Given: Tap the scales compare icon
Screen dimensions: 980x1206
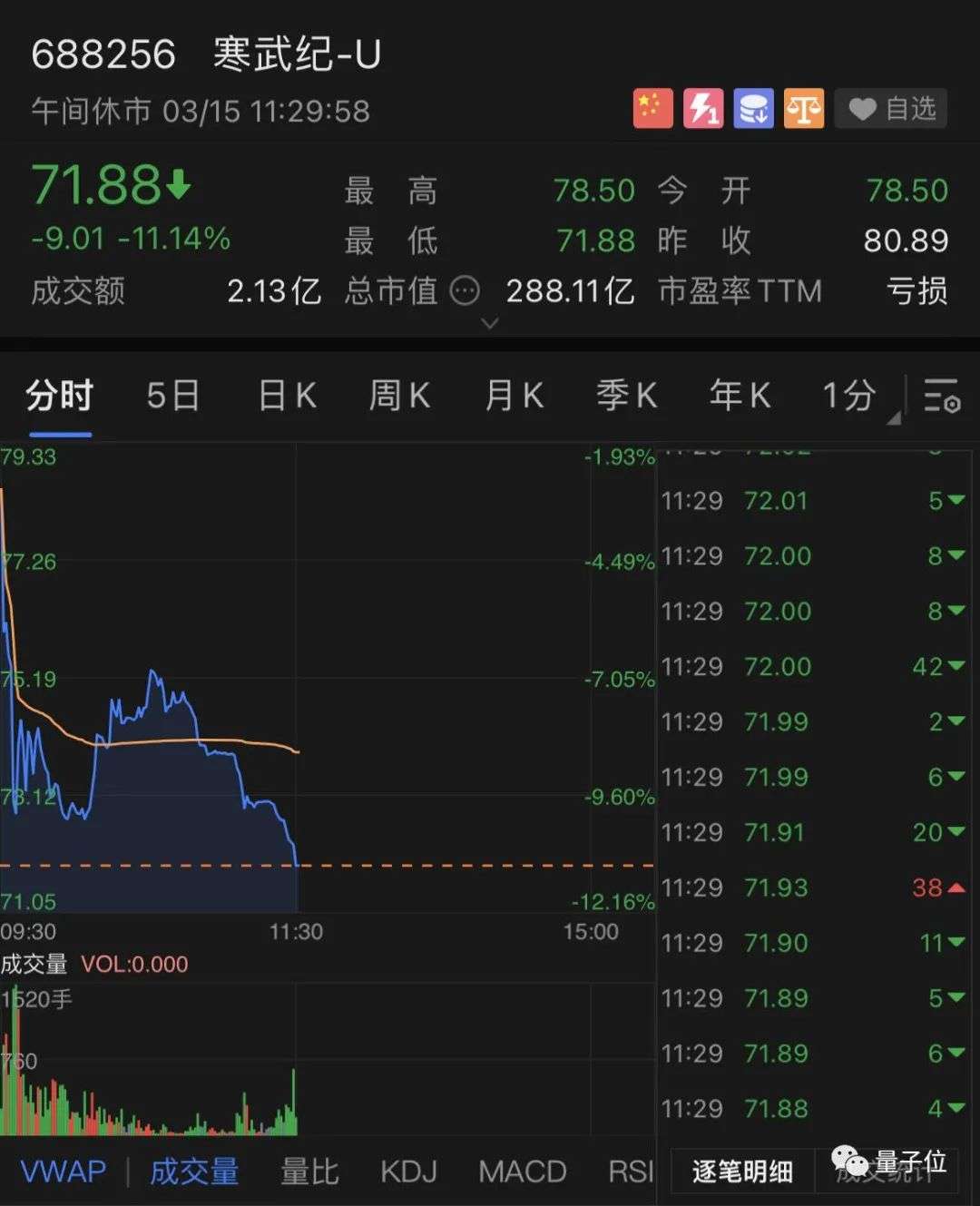Looking at the screenshot, I should pyautogui.click(x=804, y=110).
